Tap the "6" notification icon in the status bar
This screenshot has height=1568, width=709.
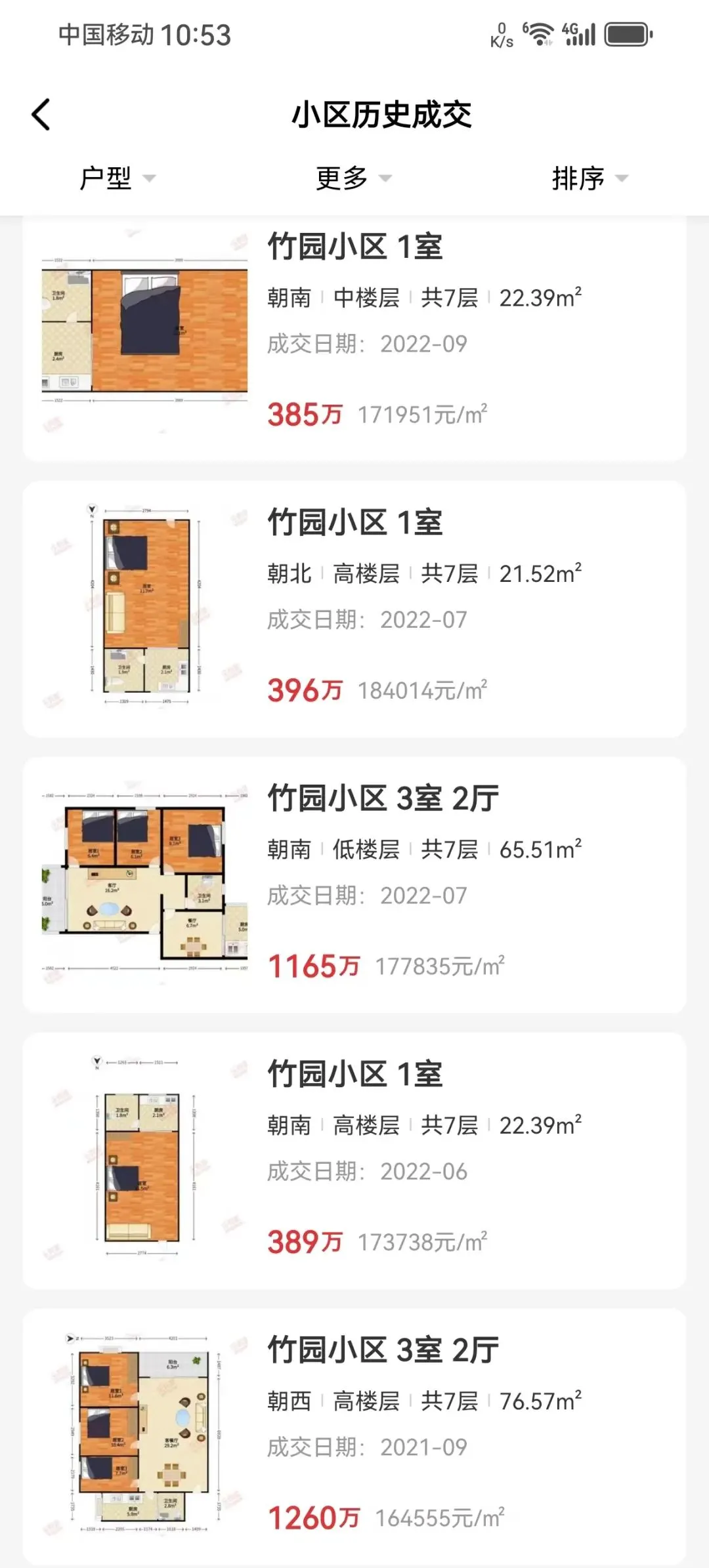(525, 26)
